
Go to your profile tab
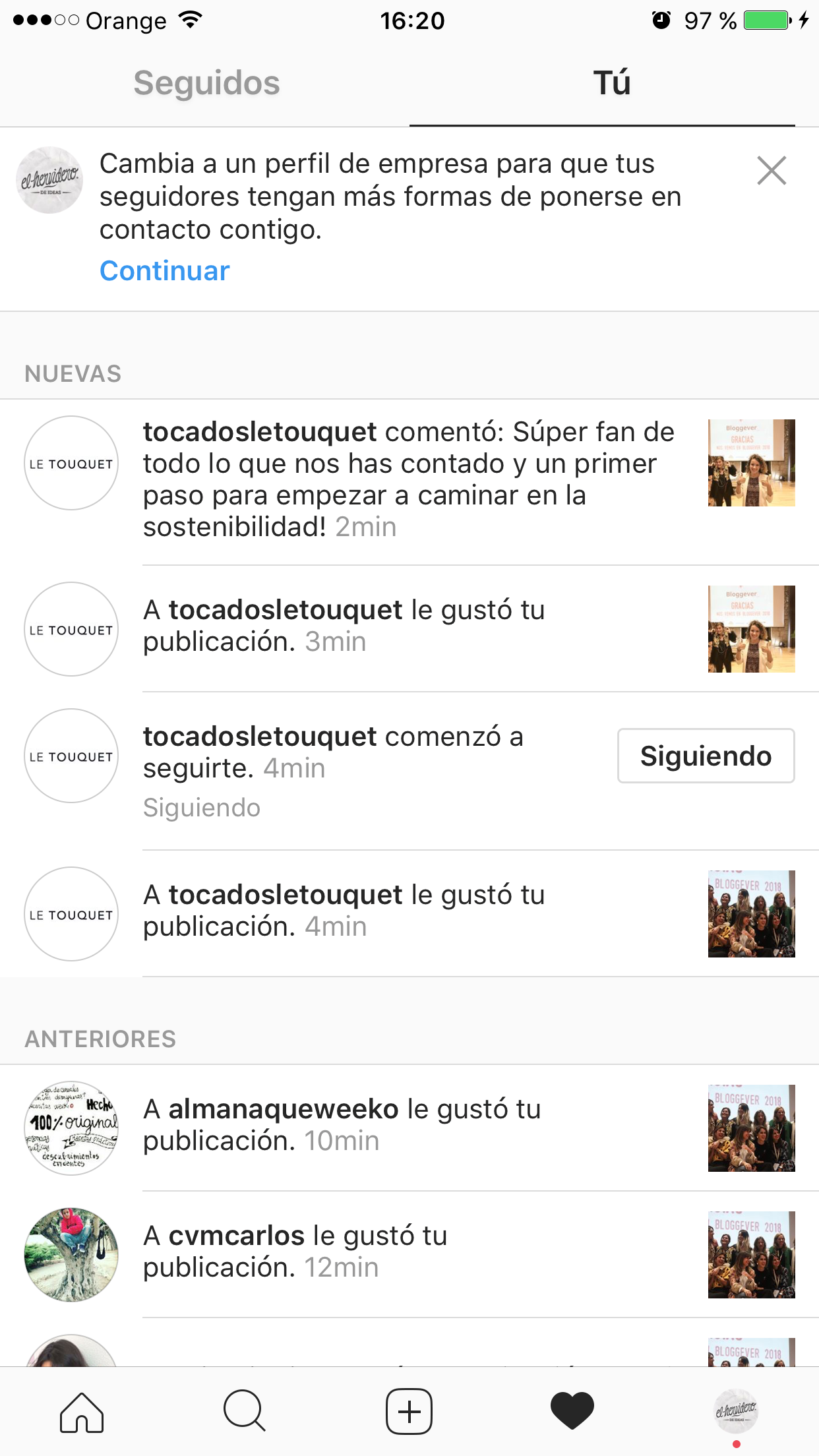(736, 1412)
